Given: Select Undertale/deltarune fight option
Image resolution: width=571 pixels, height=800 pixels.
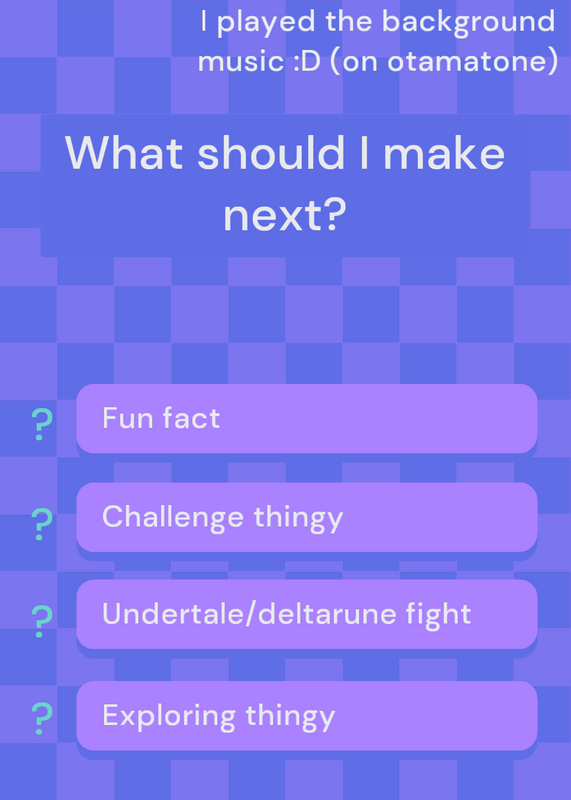Looking at the screenshot, I should click(x=307, y=614).
